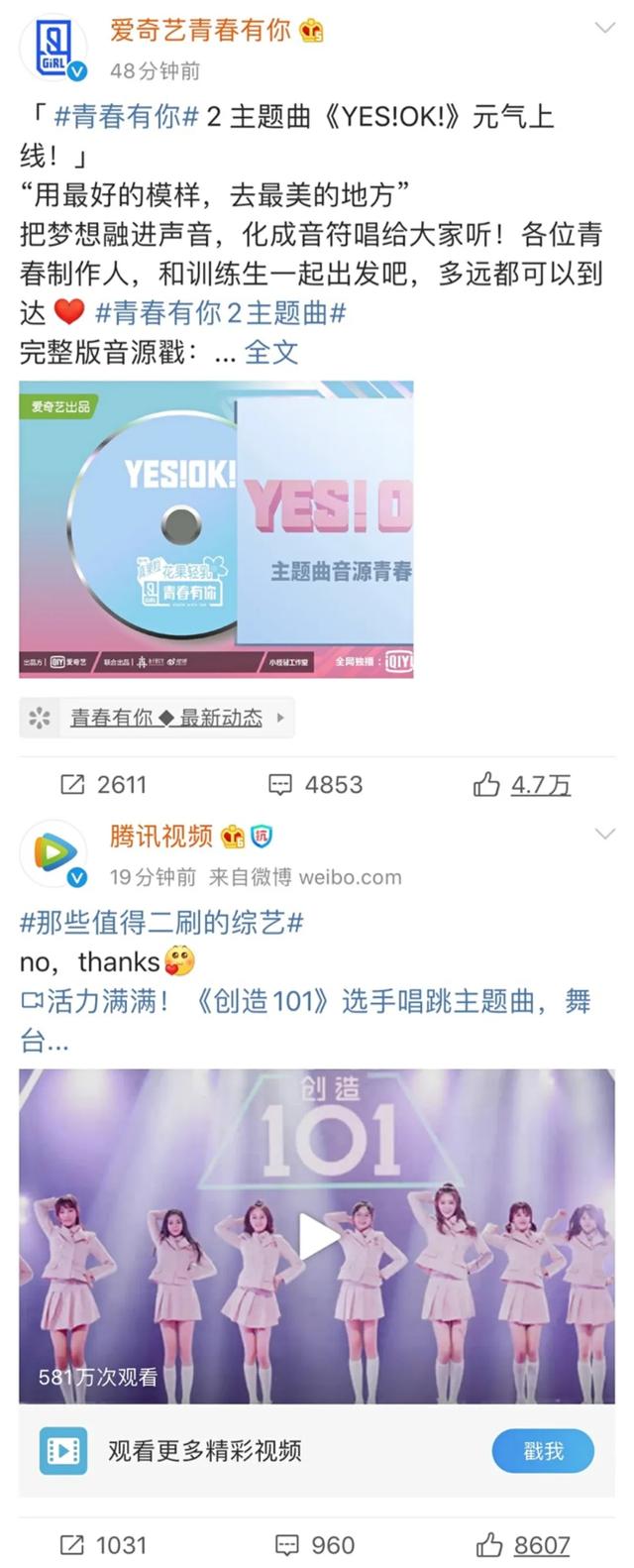Image resolution: width=634 pixels, height=1568 pixels.
Task: Tap 全文 to read the full post
Action: pos(271,352)
